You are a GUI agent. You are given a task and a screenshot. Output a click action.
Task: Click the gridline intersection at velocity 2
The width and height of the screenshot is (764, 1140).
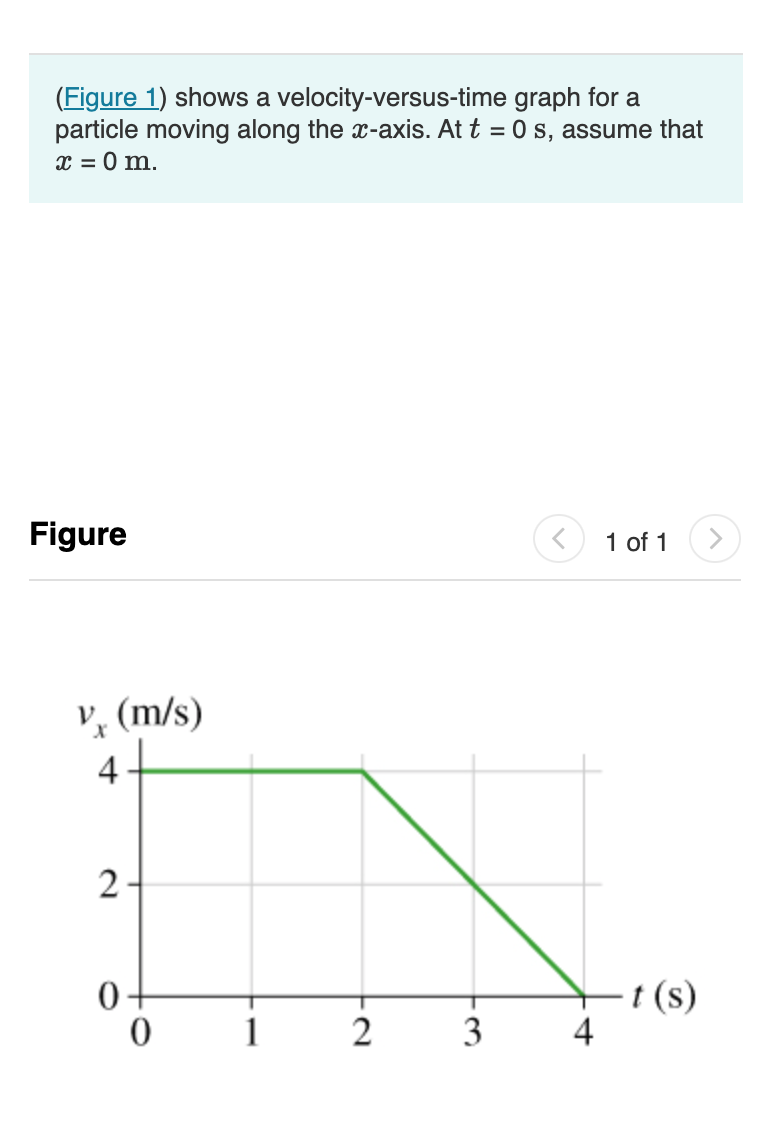[473, 884]
